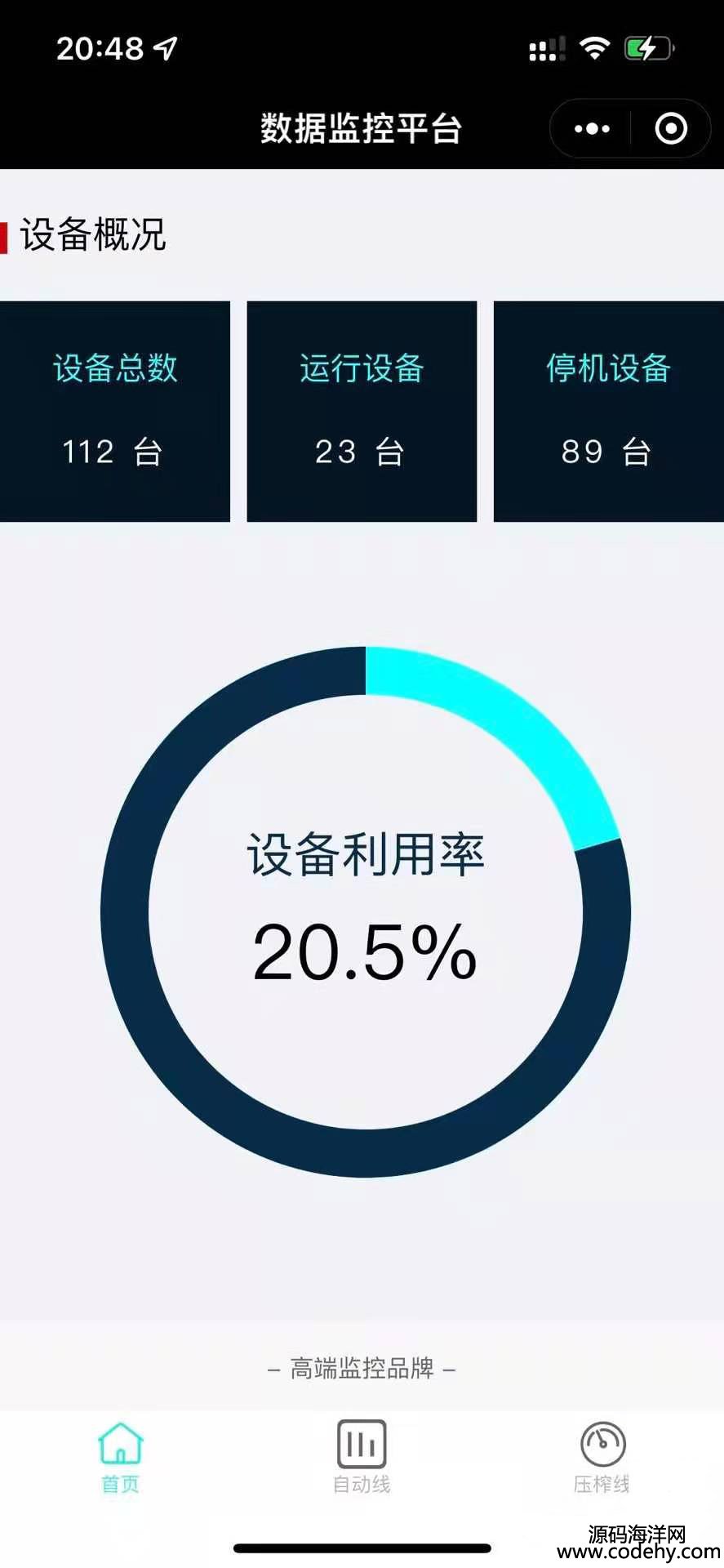Open the 运行设备 card
The height and width of the screenshot is (1568, 724).
pos(362,411)
